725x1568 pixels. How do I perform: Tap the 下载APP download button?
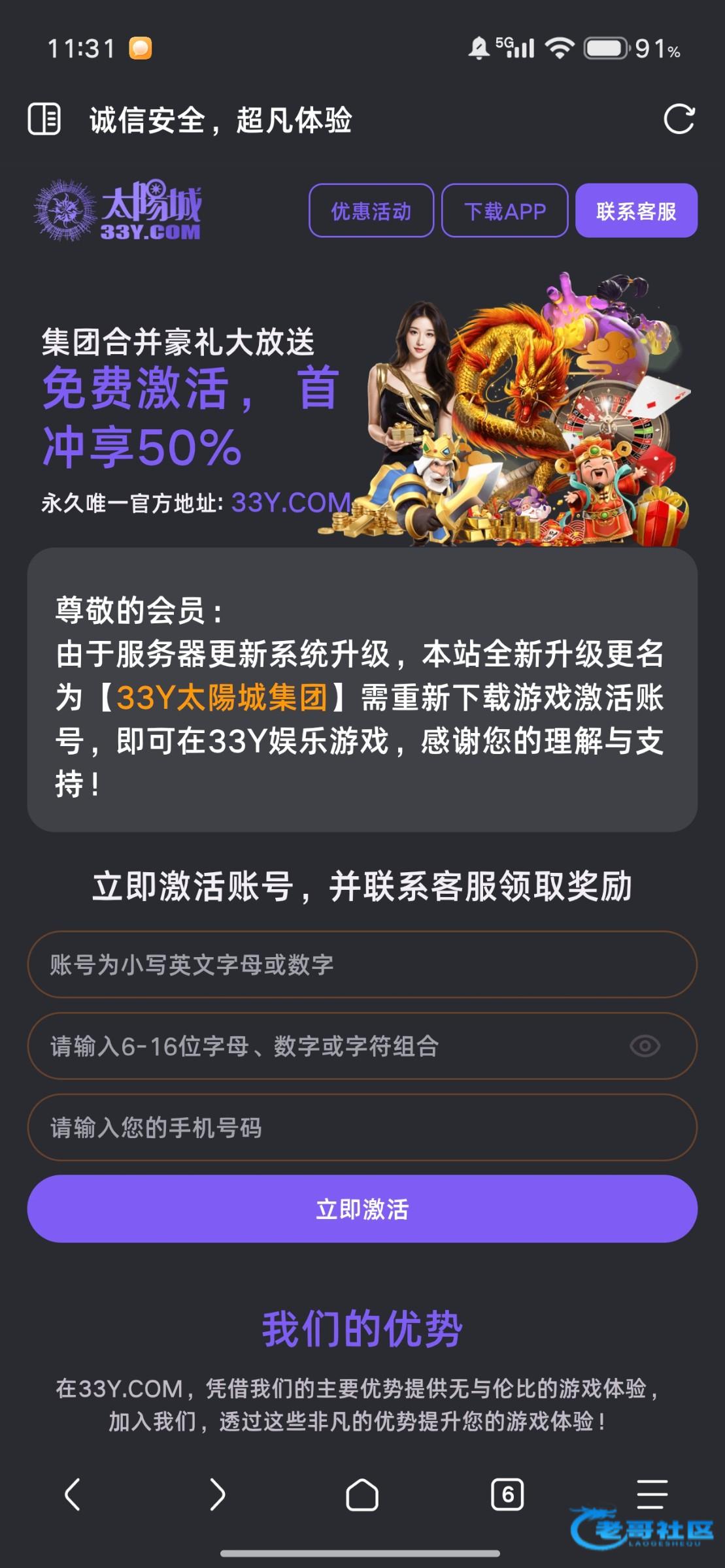tap(505, 210)
